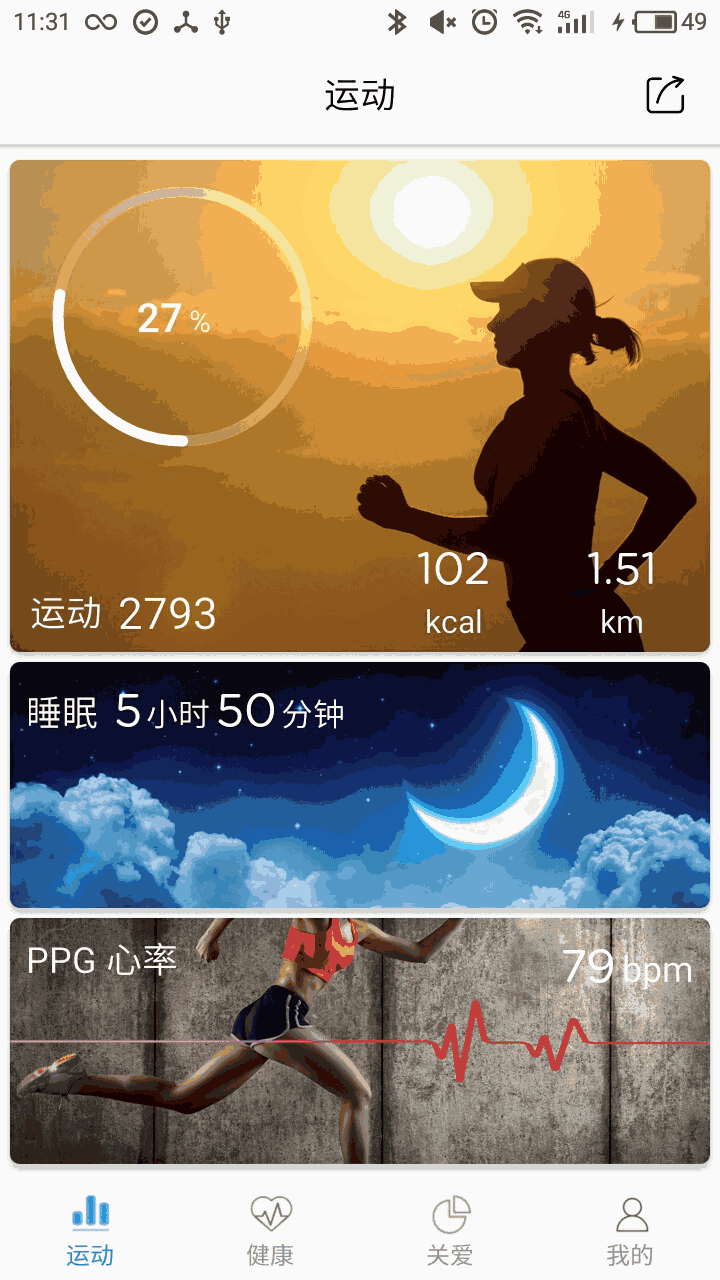Open the 睡眠 sleep duration card
Image resolution: width=720 pixels, height=1280 pixels.
point(360,785)
